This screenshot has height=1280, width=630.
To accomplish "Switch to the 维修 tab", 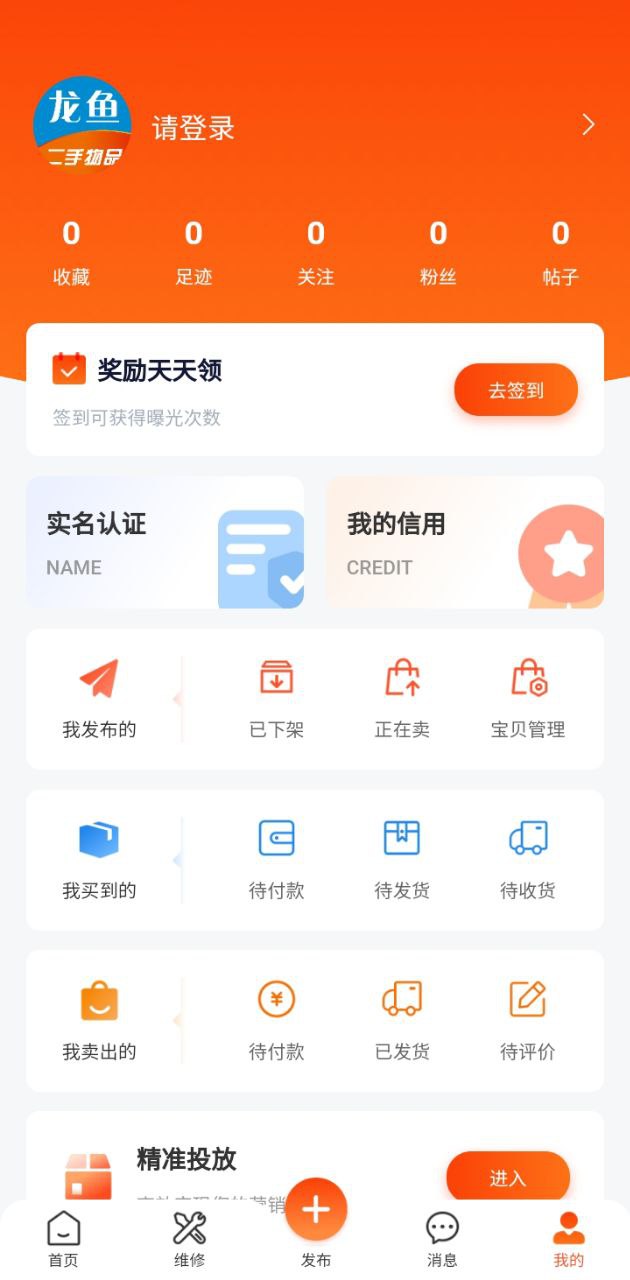I will tap(189, 1240).
